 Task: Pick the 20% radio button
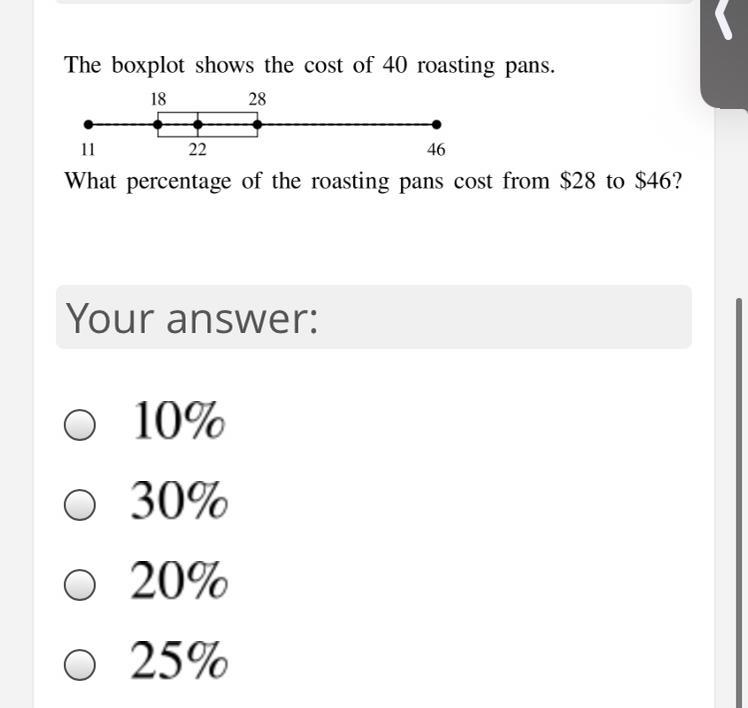click(80, 585)
